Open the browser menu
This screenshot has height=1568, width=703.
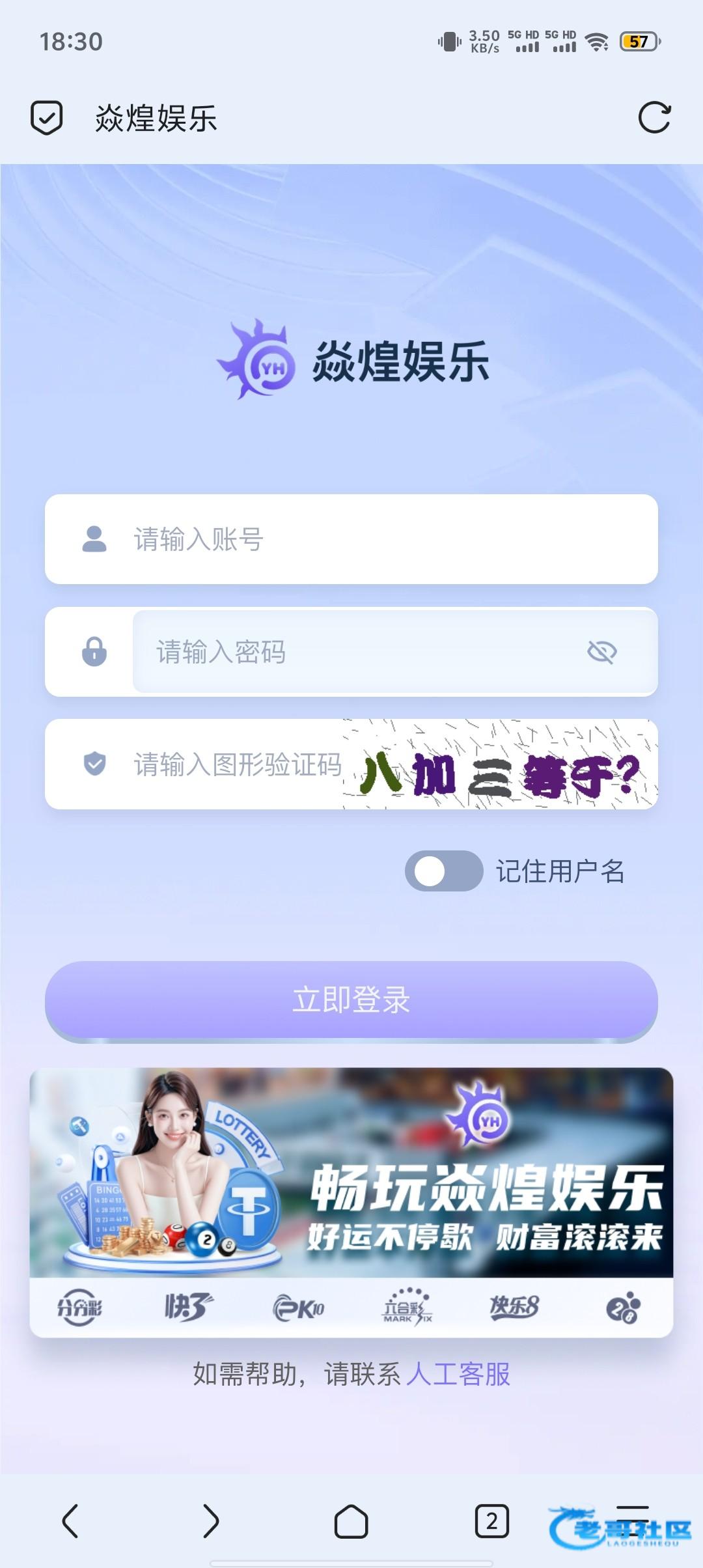point(633,1521)
